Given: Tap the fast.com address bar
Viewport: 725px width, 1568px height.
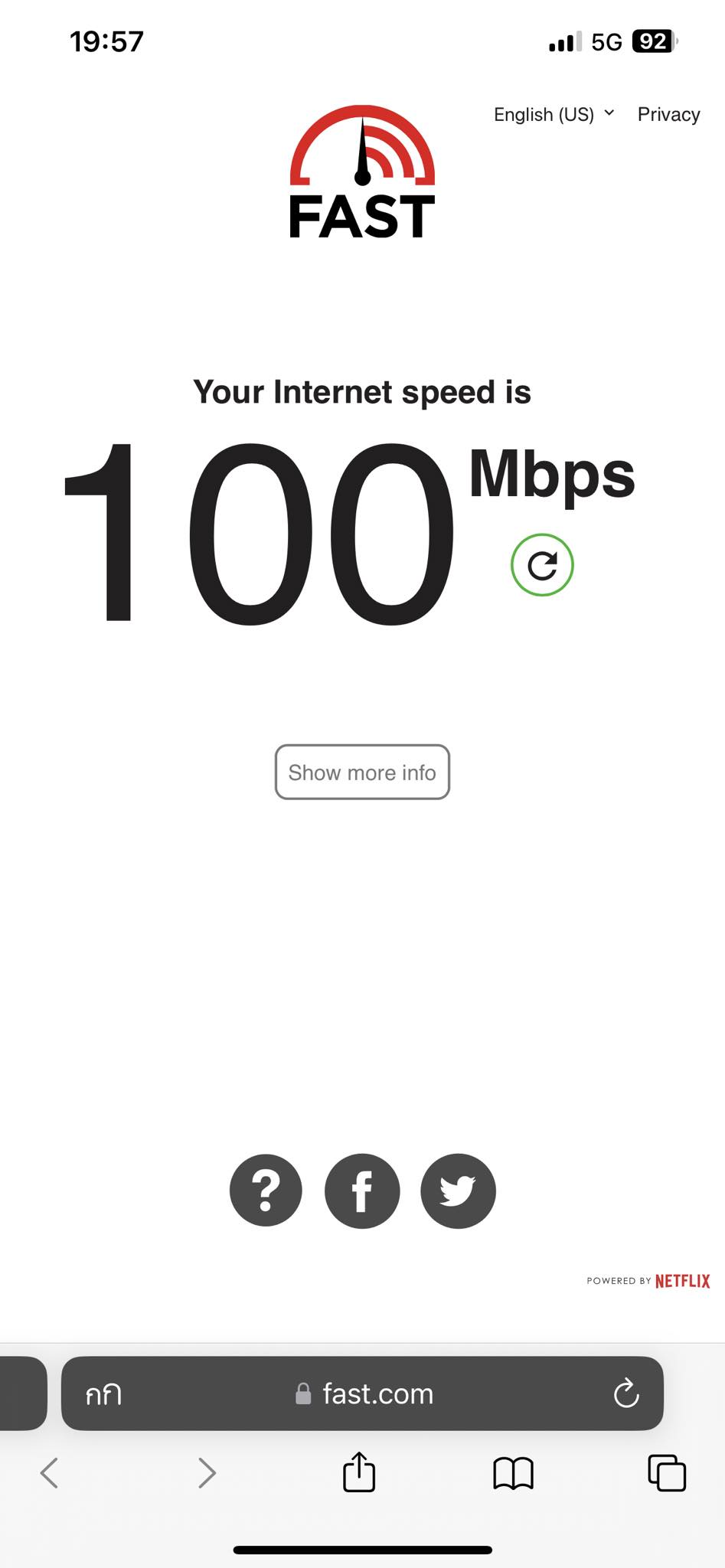Looking at the screenshot, I should (x=362, y=1393).
